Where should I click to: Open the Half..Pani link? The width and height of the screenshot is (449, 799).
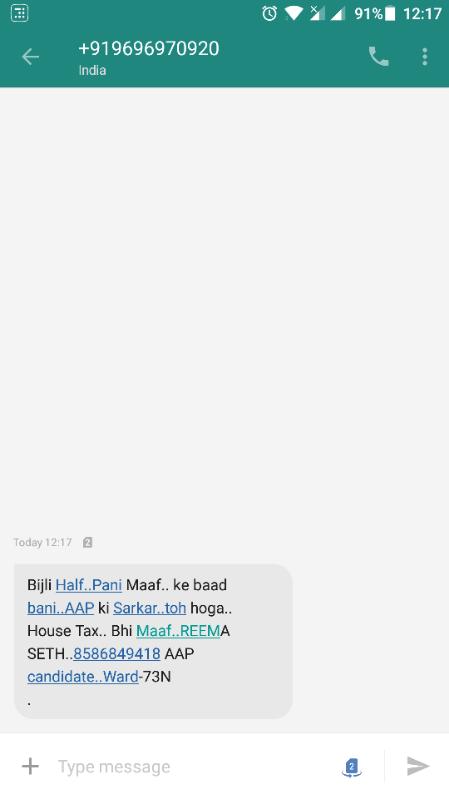89,585
